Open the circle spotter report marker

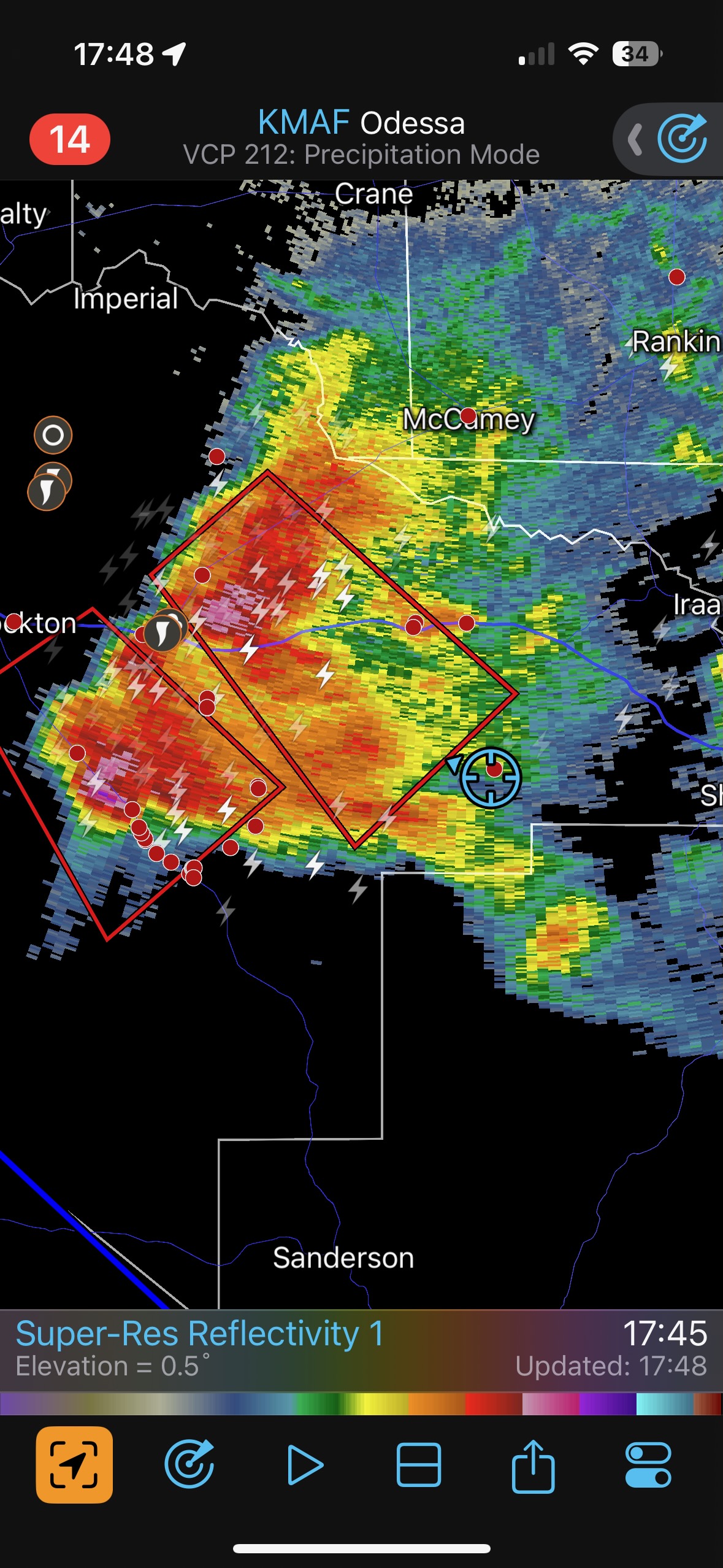53,435
